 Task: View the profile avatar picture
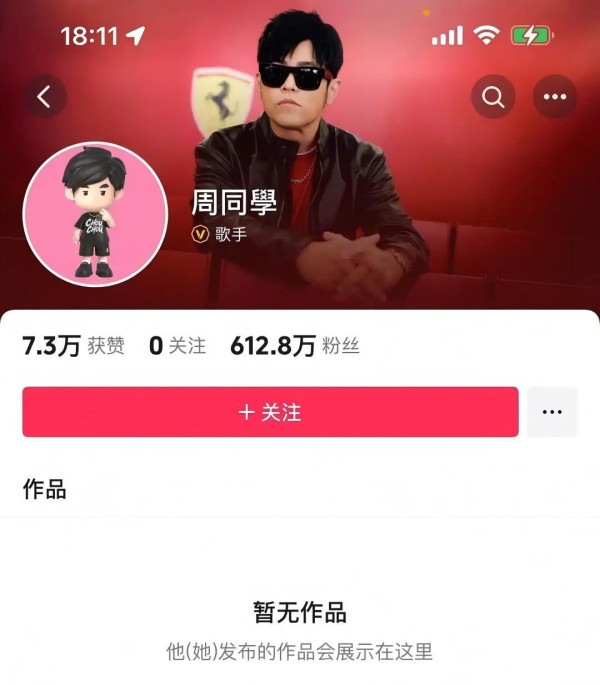click(95, 214)
